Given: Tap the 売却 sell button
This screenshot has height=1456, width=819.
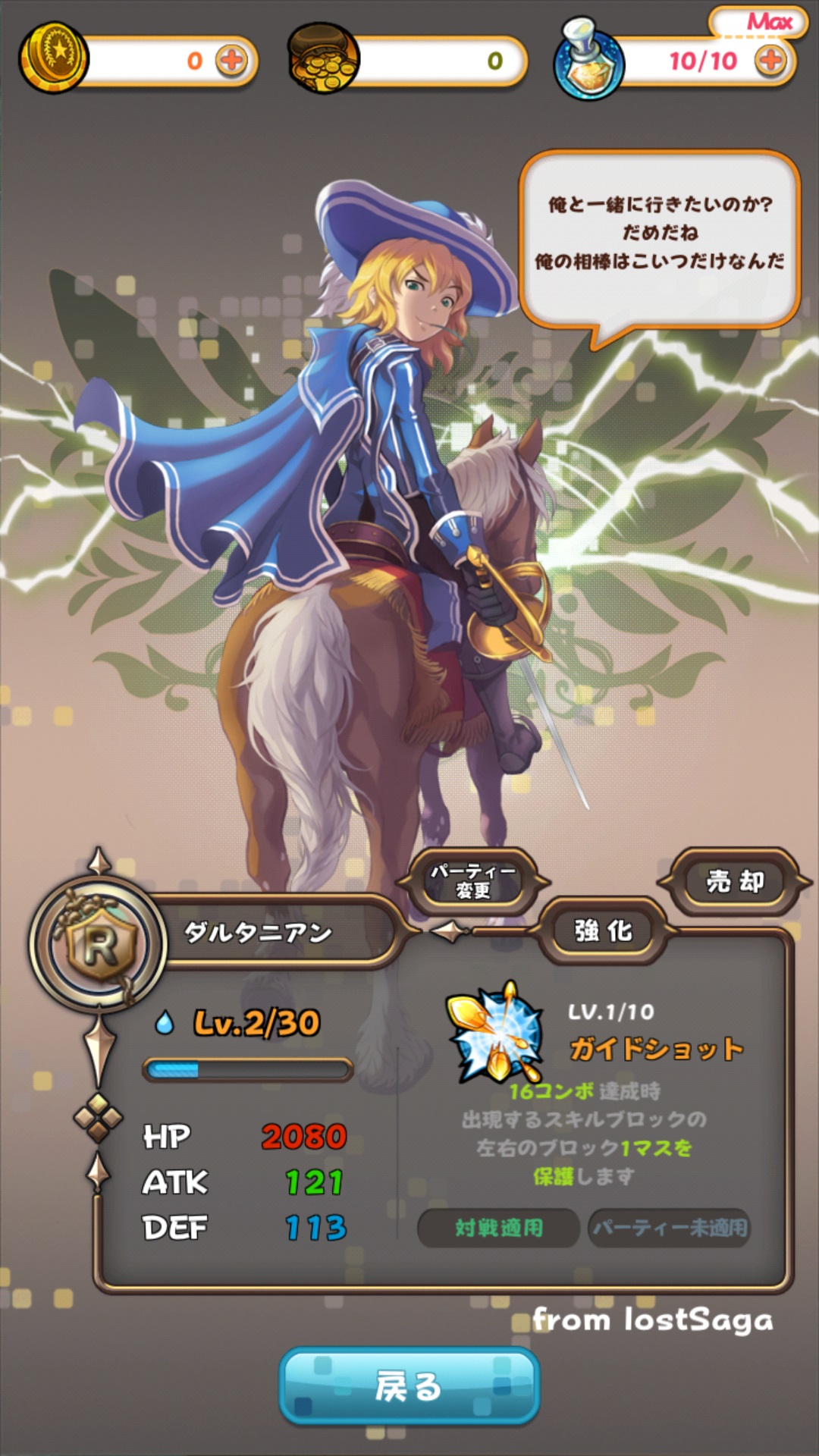Looking at the screenshot, I should click(735, 881).
